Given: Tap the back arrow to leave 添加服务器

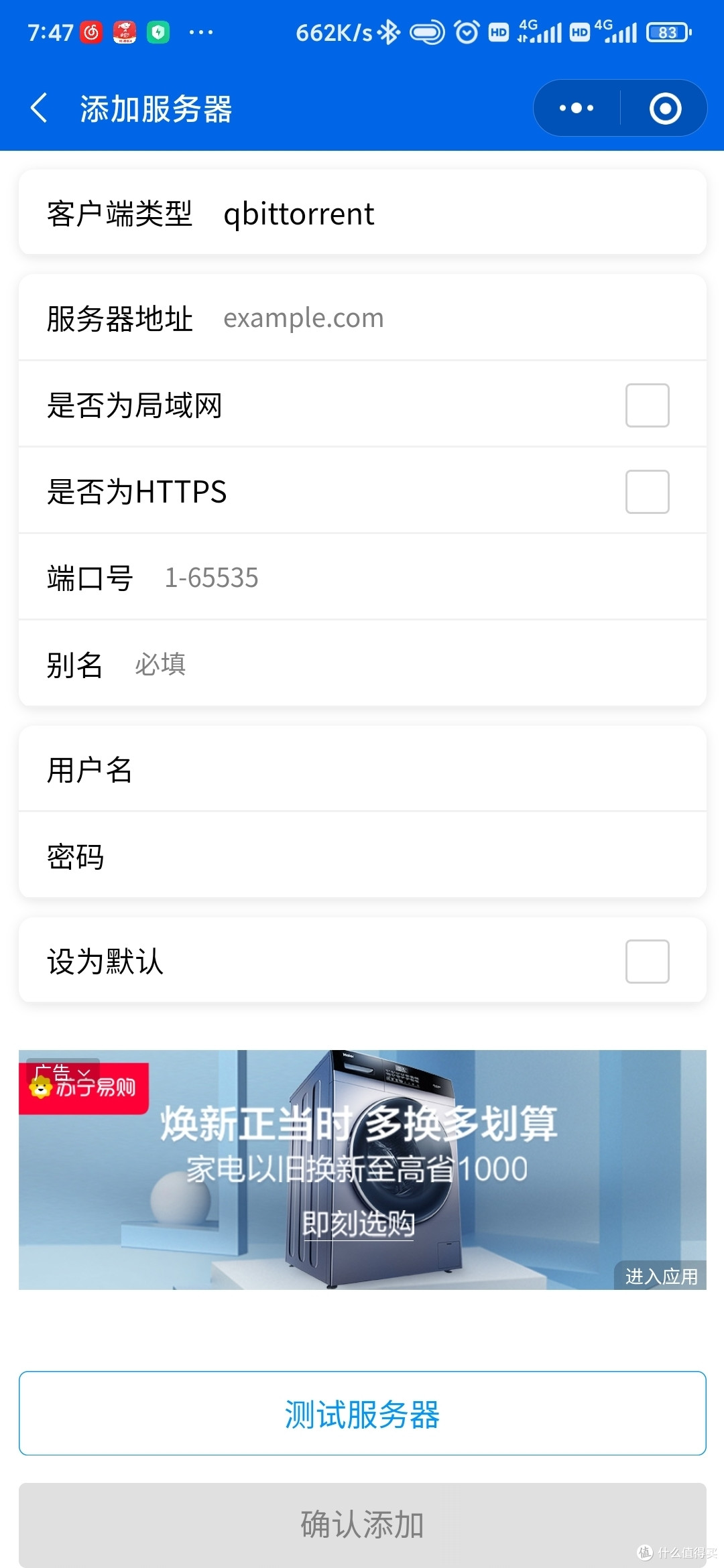Looking at the screenshot, I should (38, 108).
